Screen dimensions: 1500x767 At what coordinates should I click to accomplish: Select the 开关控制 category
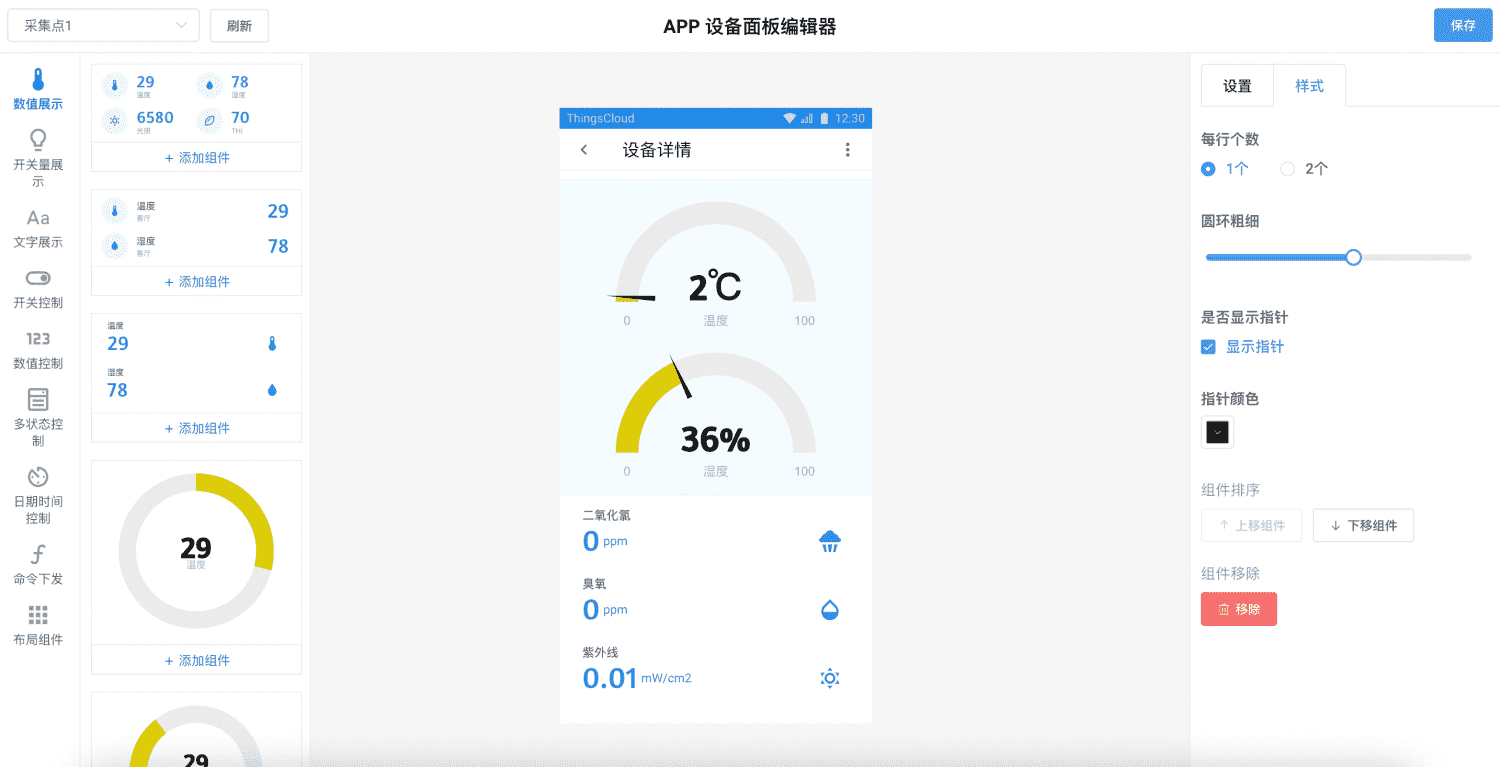(38, 289)
